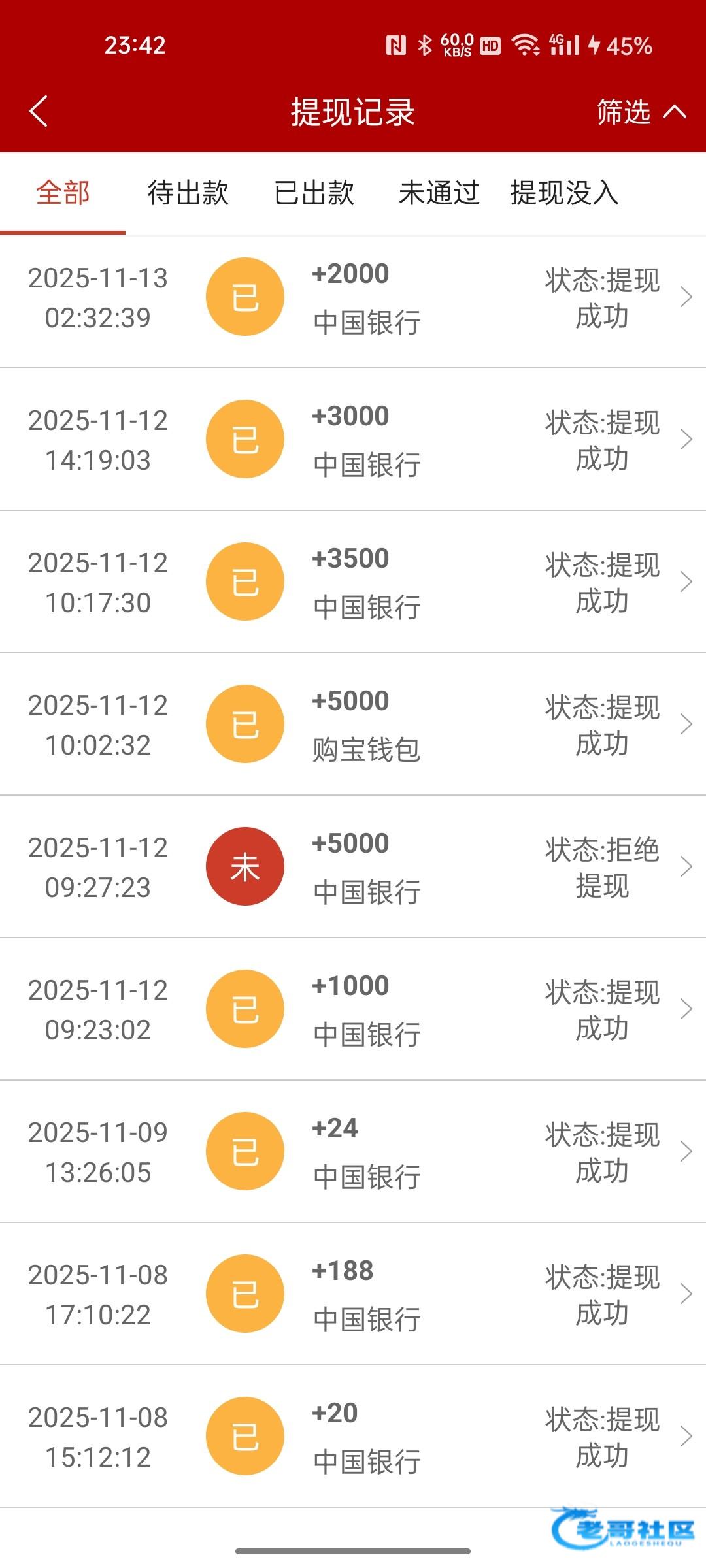Screen dimensions: 706x1568
Task: Switch to the 全部 tab
Action: click(63, 193)
